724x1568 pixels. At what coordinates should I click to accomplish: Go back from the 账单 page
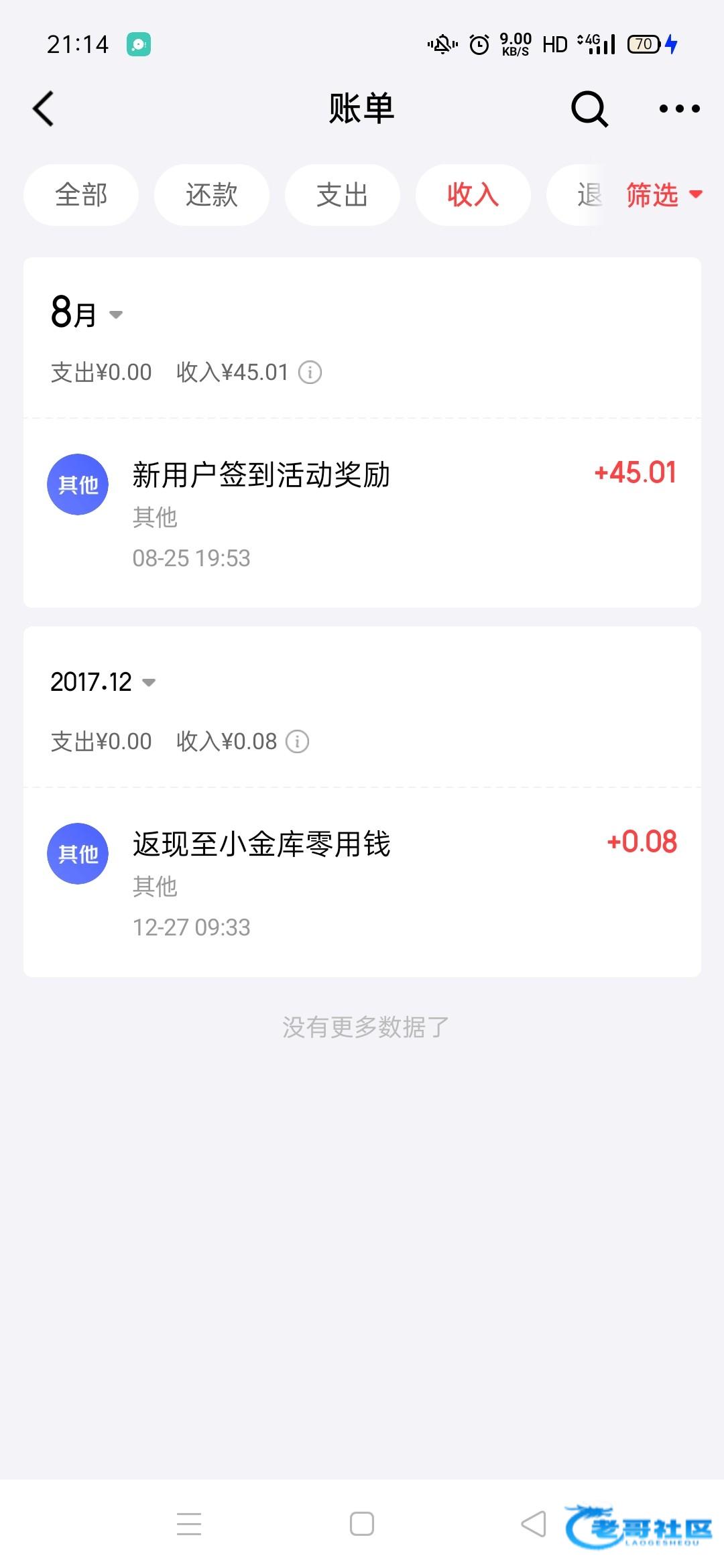coord(44,109)
